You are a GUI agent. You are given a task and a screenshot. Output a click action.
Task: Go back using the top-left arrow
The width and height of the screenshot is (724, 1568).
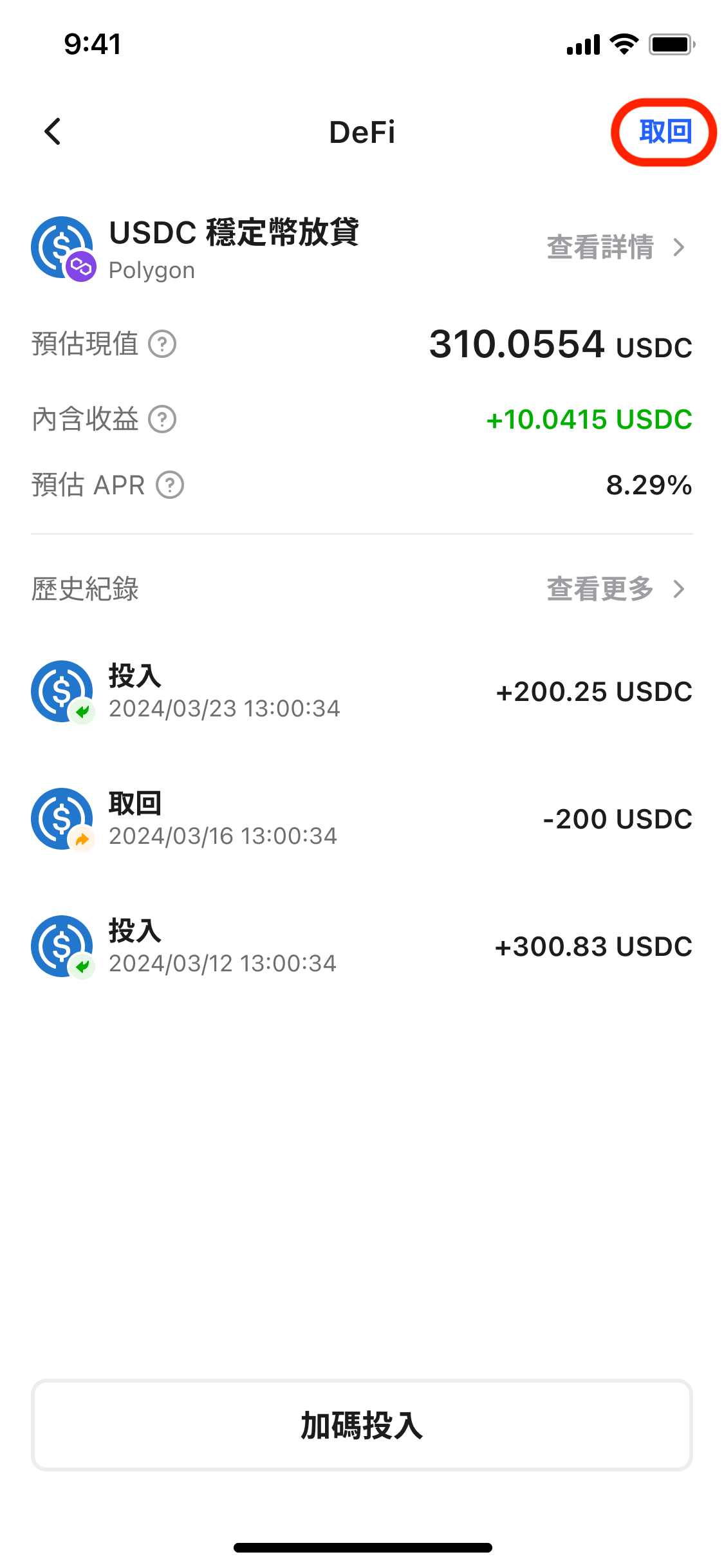53,132
